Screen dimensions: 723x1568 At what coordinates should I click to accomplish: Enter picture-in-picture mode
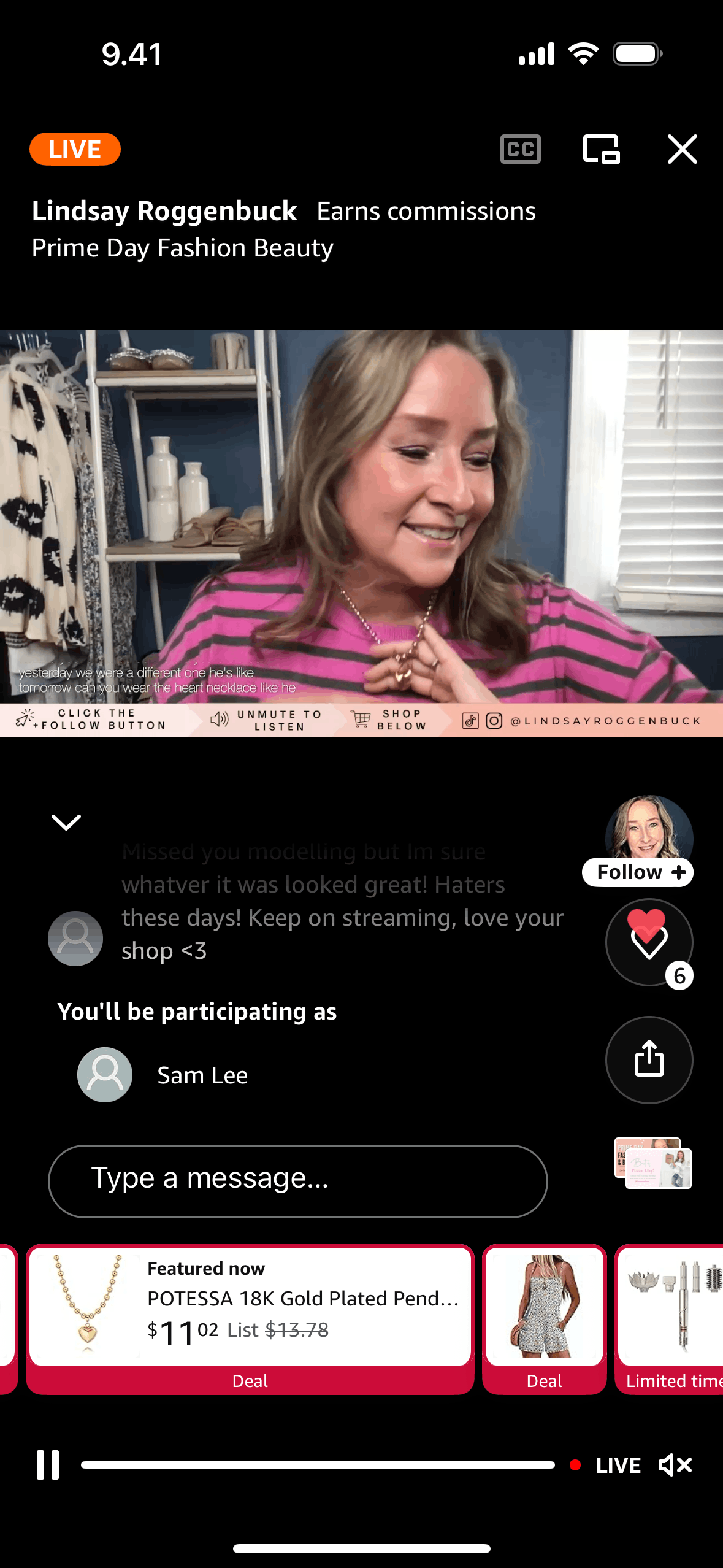coord(601,149)
